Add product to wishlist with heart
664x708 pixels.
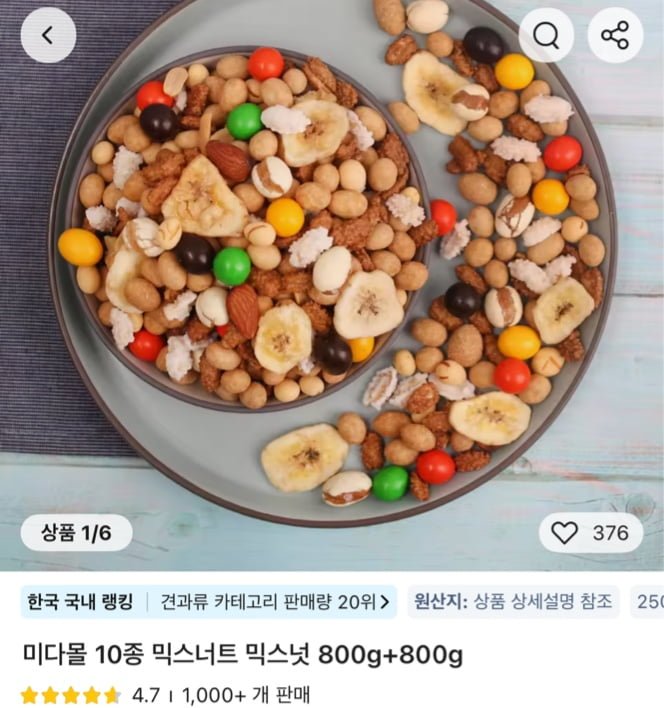[x=565, y=532]
